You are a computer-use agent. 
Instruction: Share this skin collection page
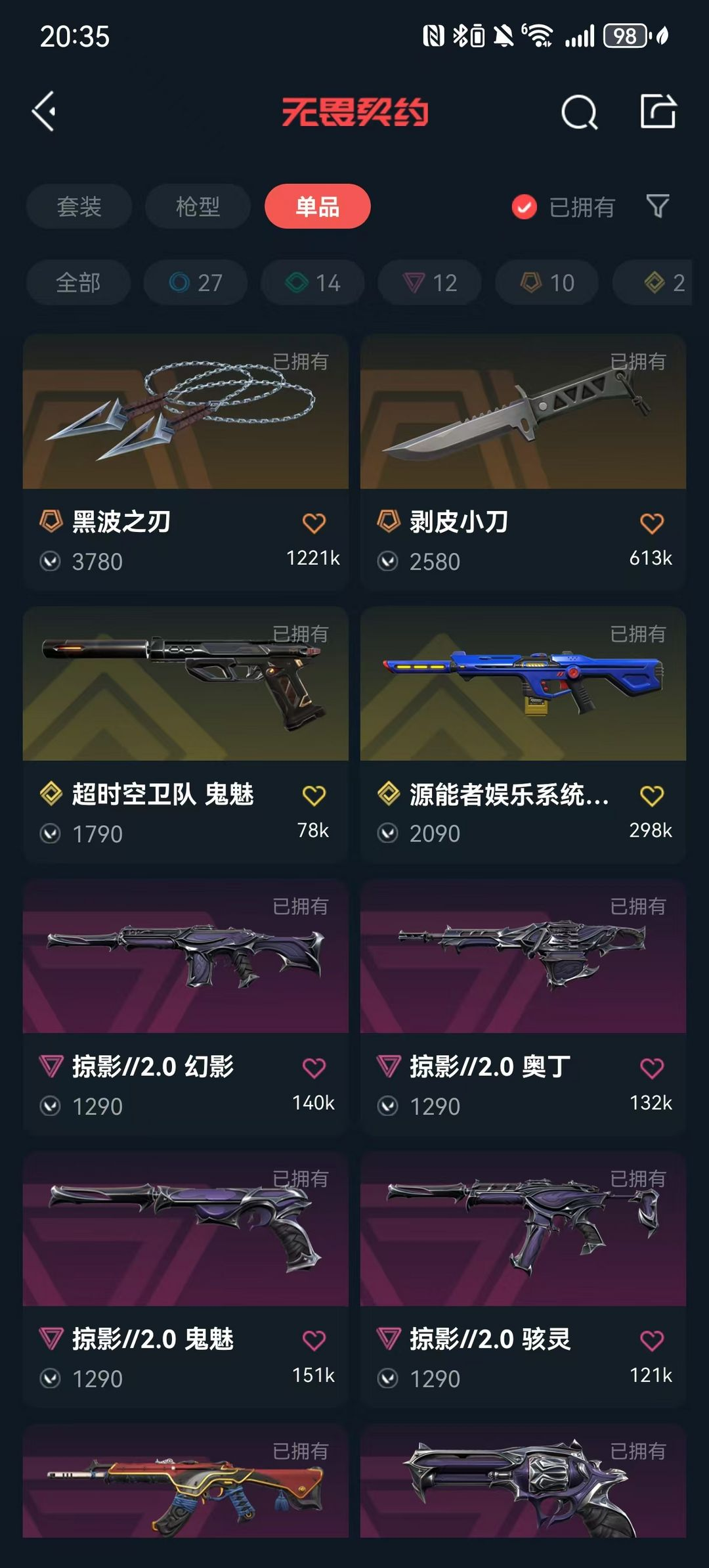tap(658, 111)
